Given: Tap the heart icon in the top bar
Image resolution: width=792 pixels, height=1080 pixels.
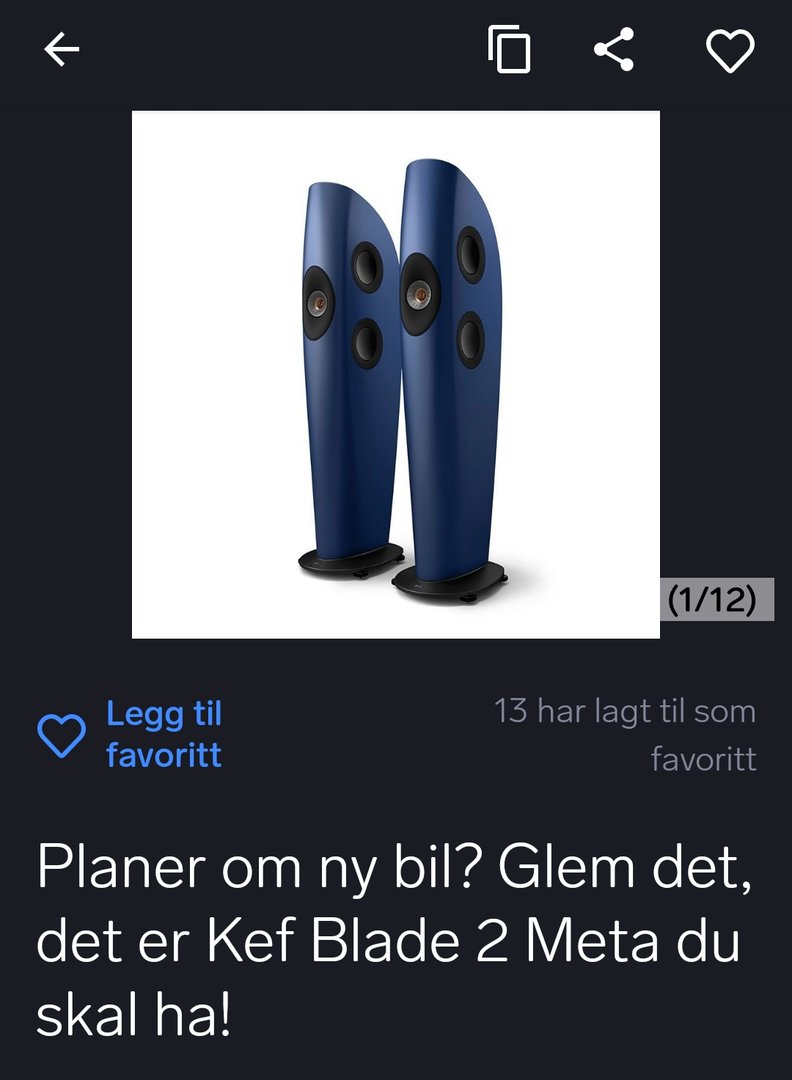Looking at the screenshot, I should tap(730, 50).
